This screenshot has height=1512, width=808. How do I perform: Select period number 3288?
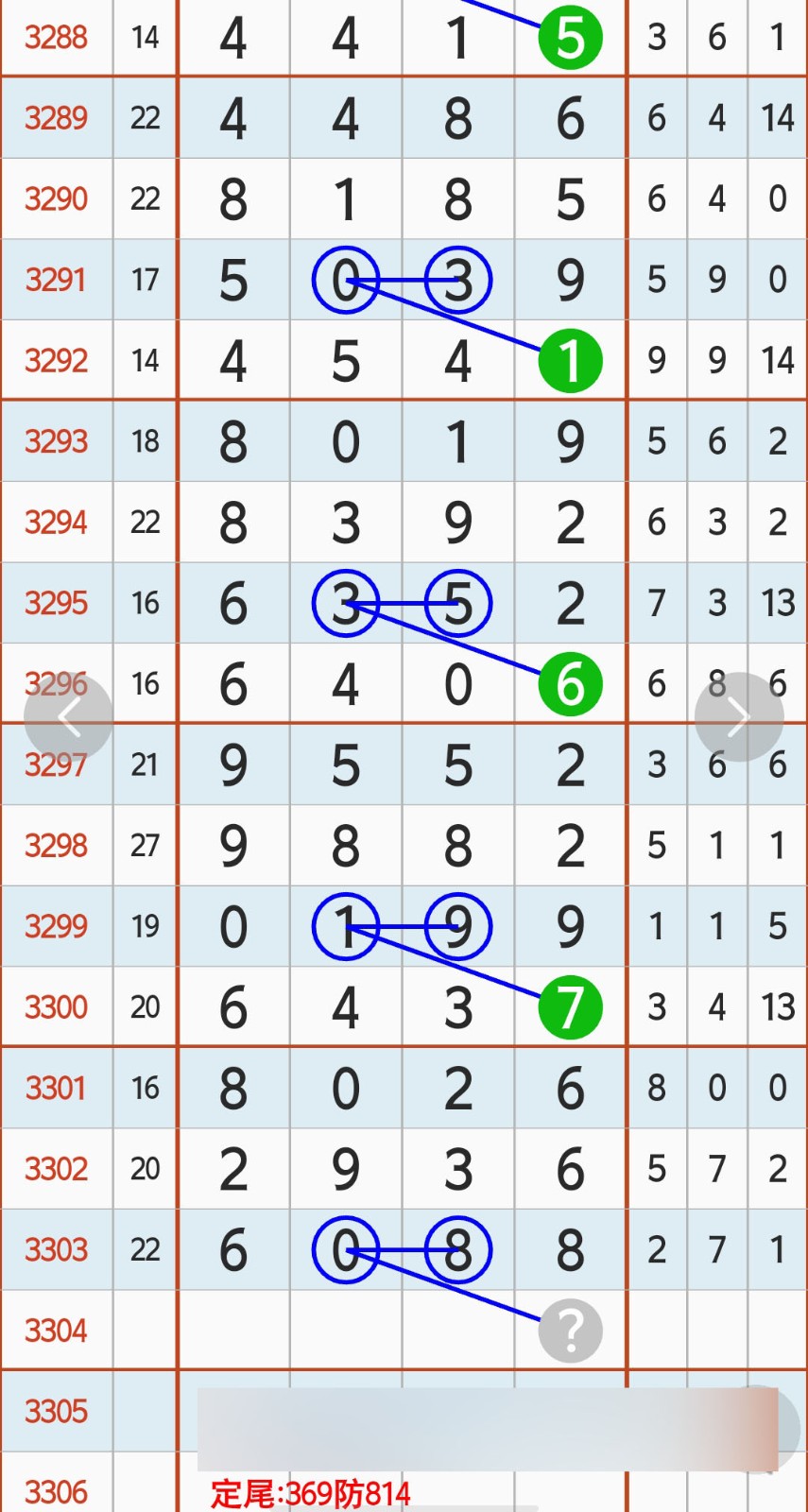coord(57,38)
